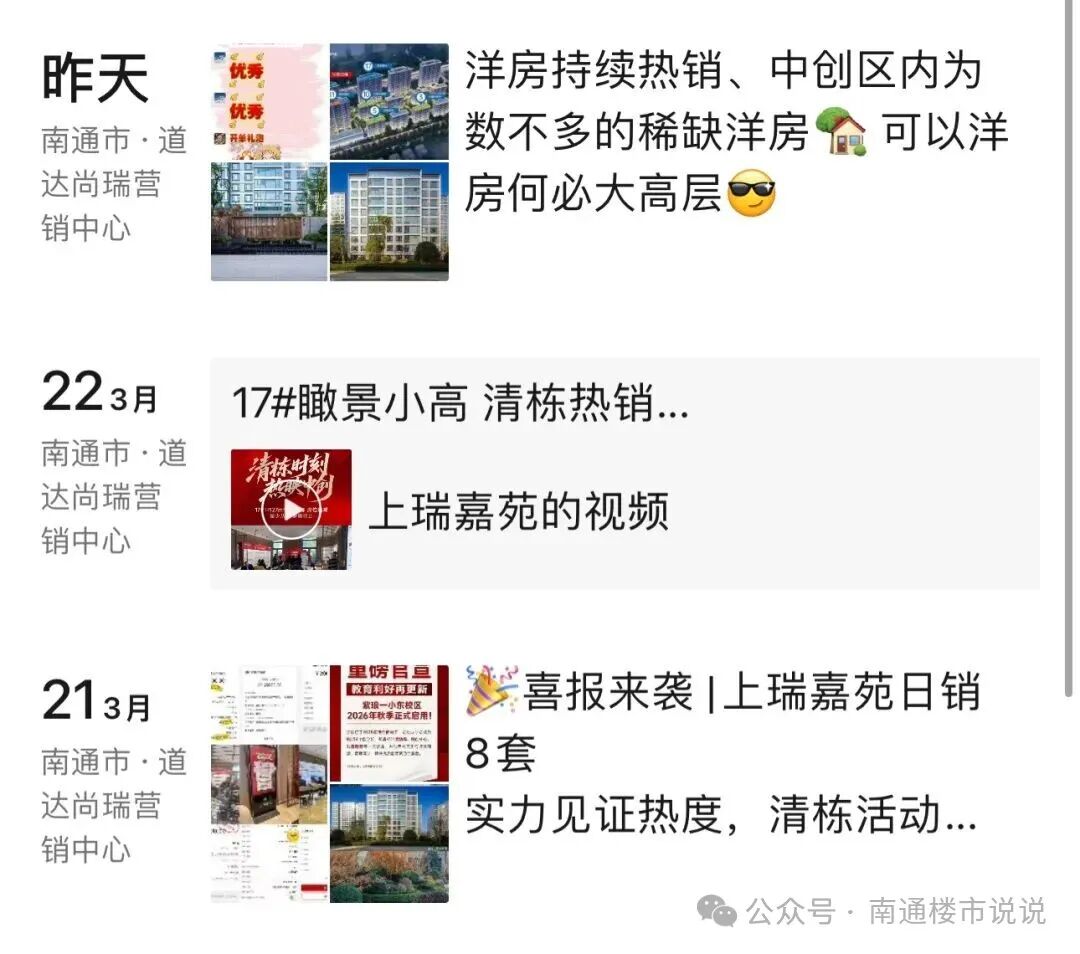1080x954 pixels.
Task: Open yesterday's post about 洋房持续热销
Action: click(736, 132)
